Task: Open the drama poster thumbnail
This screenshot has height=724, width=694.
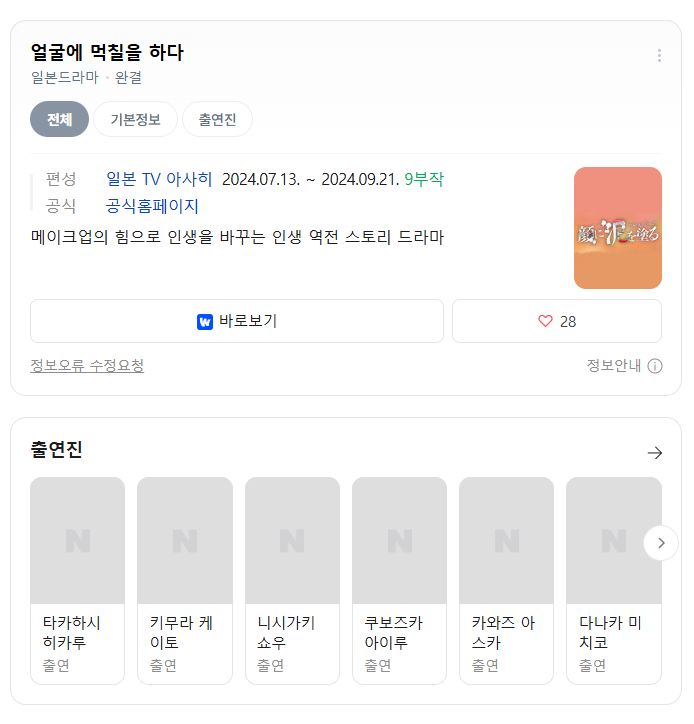Action: pyautogui.click(x=617, y=228)
